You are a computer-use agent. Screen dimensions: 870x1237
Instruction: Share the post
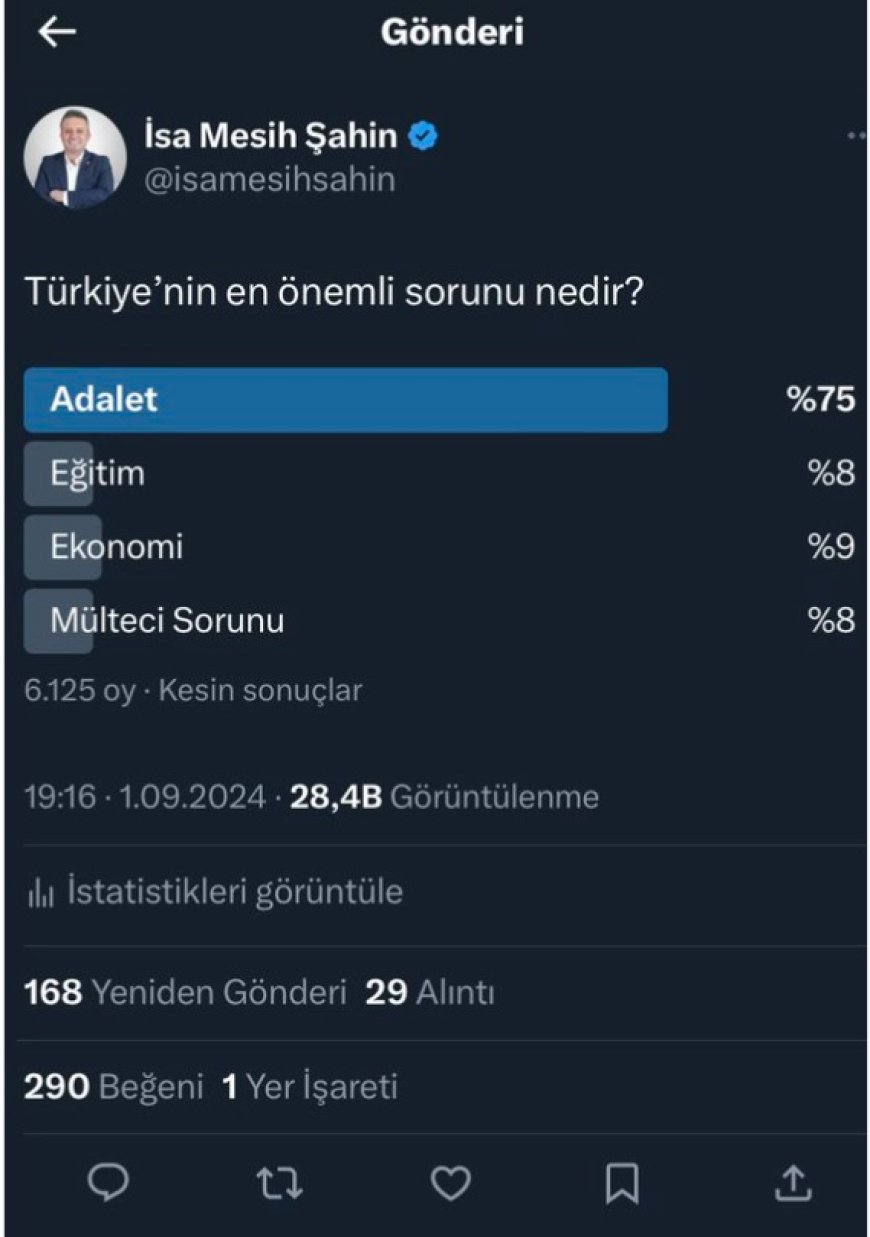click(x=793, y=1184)
